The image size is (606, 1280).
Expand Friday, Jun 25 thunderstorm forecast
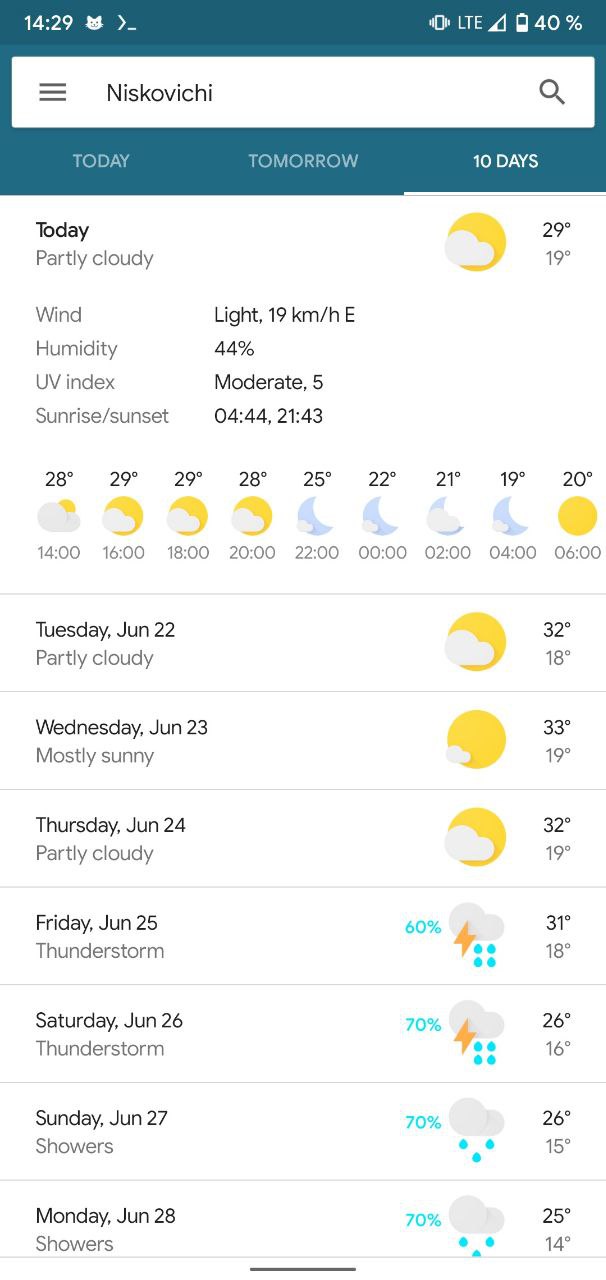tap(303, 936)
